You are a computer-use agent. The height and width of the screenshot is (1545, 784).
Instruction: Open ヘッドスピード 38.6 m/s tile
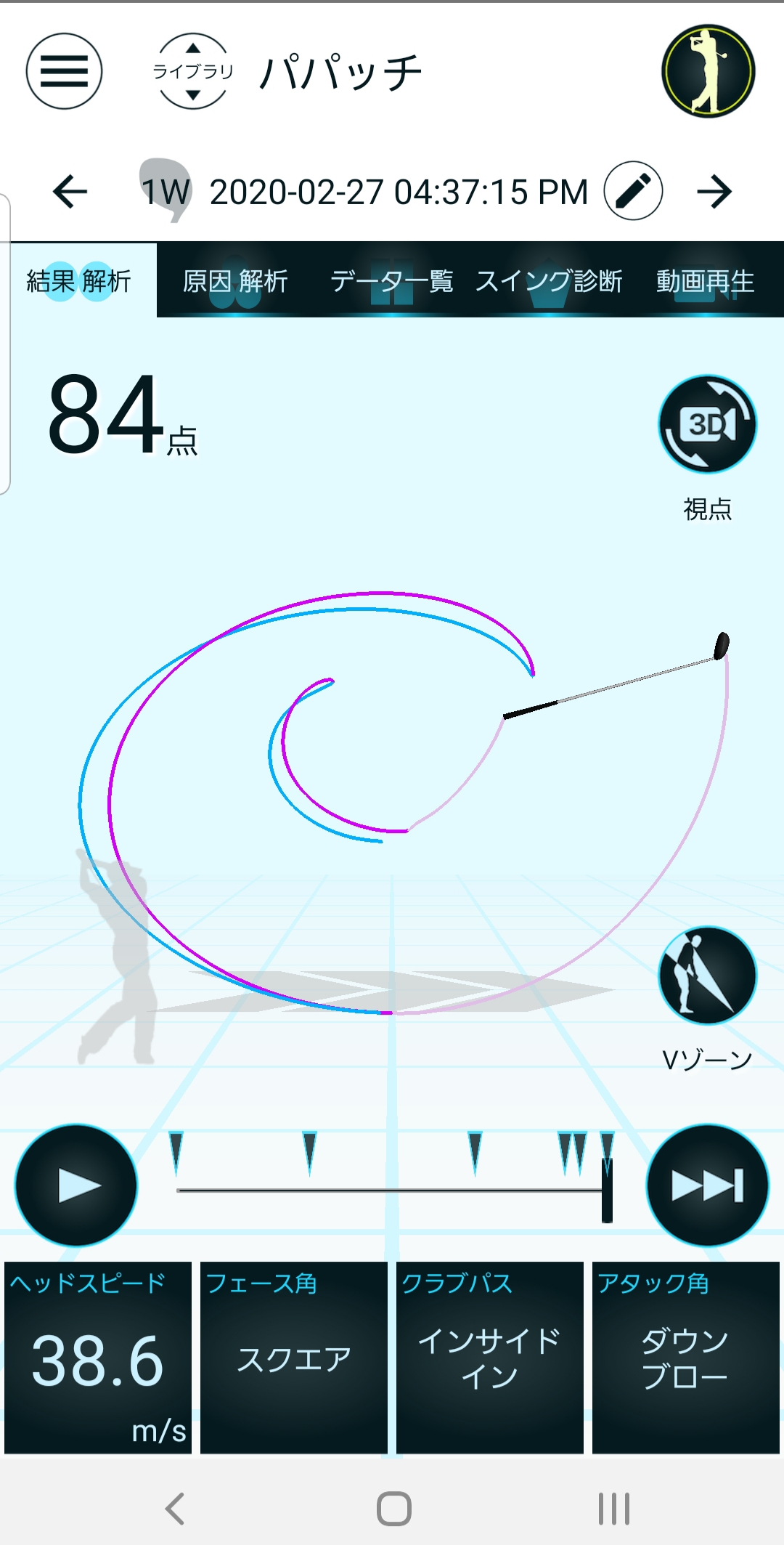(98, 1358)
